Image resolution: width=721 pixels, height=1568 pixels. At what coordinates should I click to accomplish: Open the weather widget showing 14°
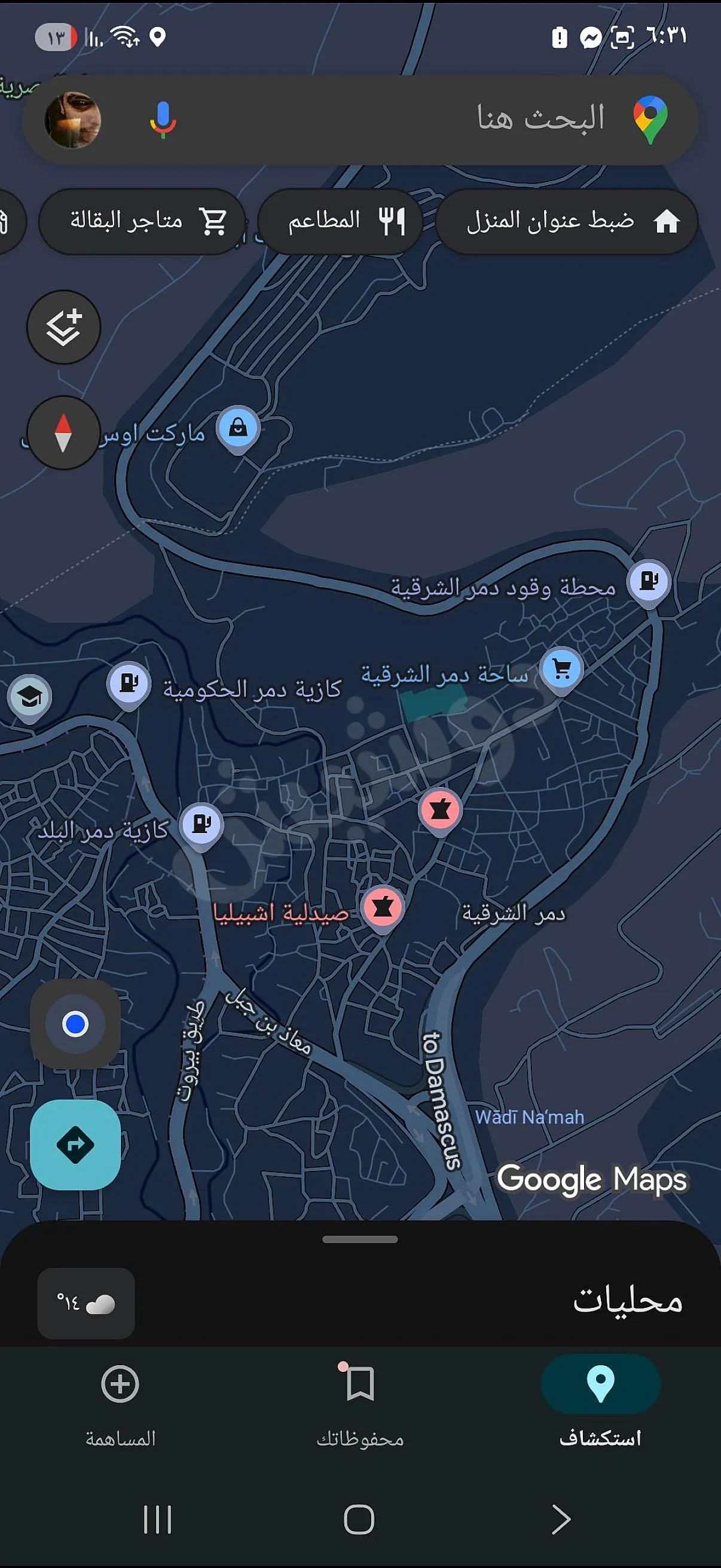click(x=85, y=1303)
